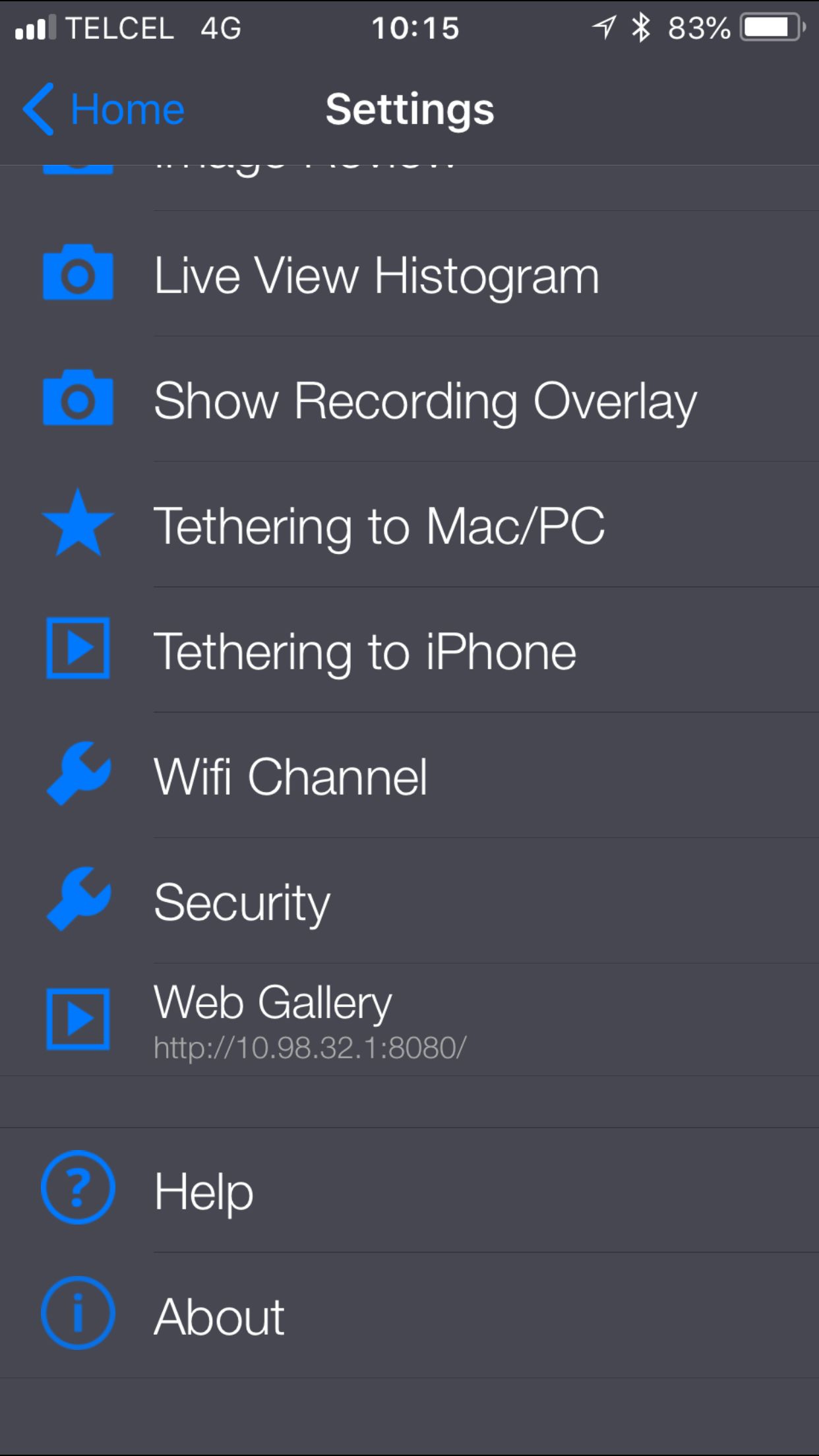Image resolution: width=819 pixels, height=1456 pixels.
Task: Select Tethering to Mac/PC
Action: [x=409, y=525]
